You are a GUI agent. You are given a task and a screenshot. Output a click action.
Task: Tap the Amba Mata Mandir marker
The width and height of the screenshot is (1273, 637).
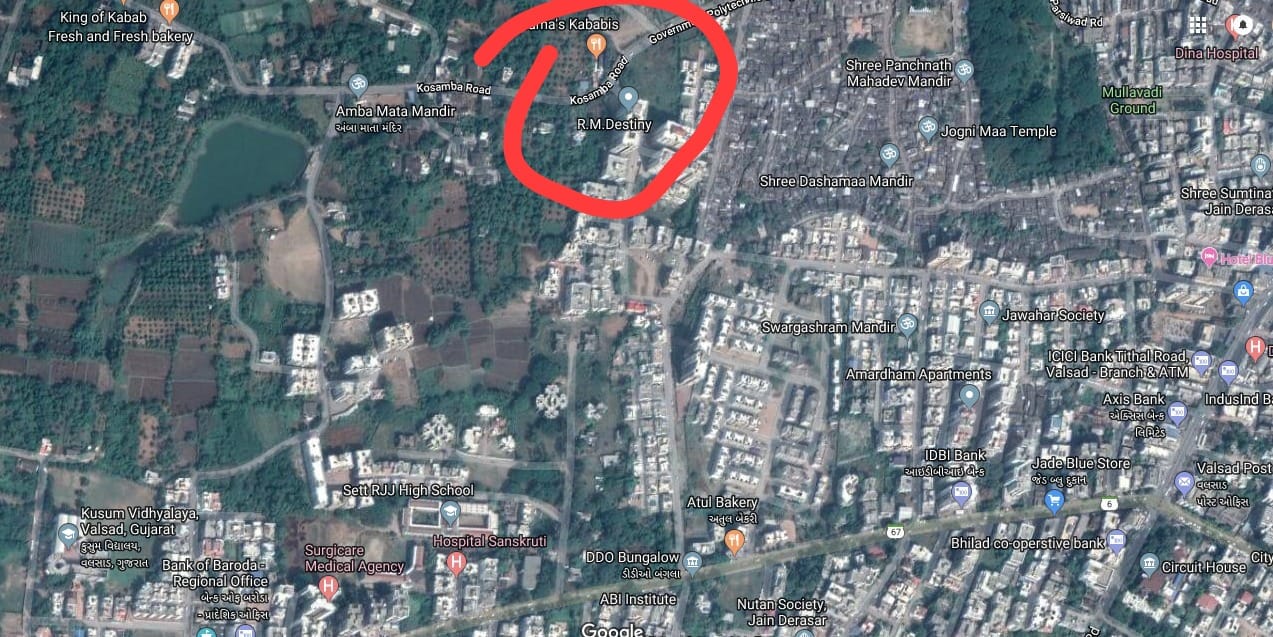[x=357, y=86]
